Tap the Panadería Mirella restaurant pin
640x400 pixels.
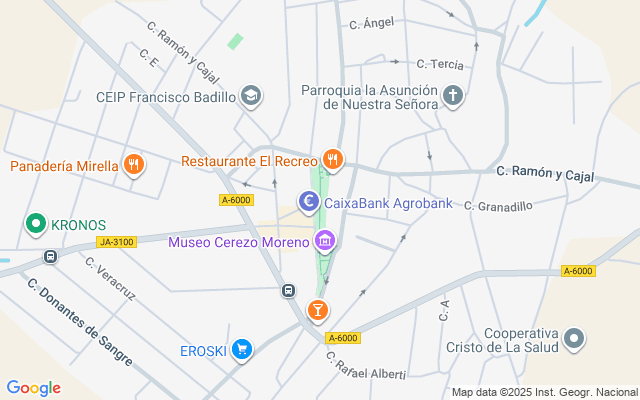click(x=134, y=165)
